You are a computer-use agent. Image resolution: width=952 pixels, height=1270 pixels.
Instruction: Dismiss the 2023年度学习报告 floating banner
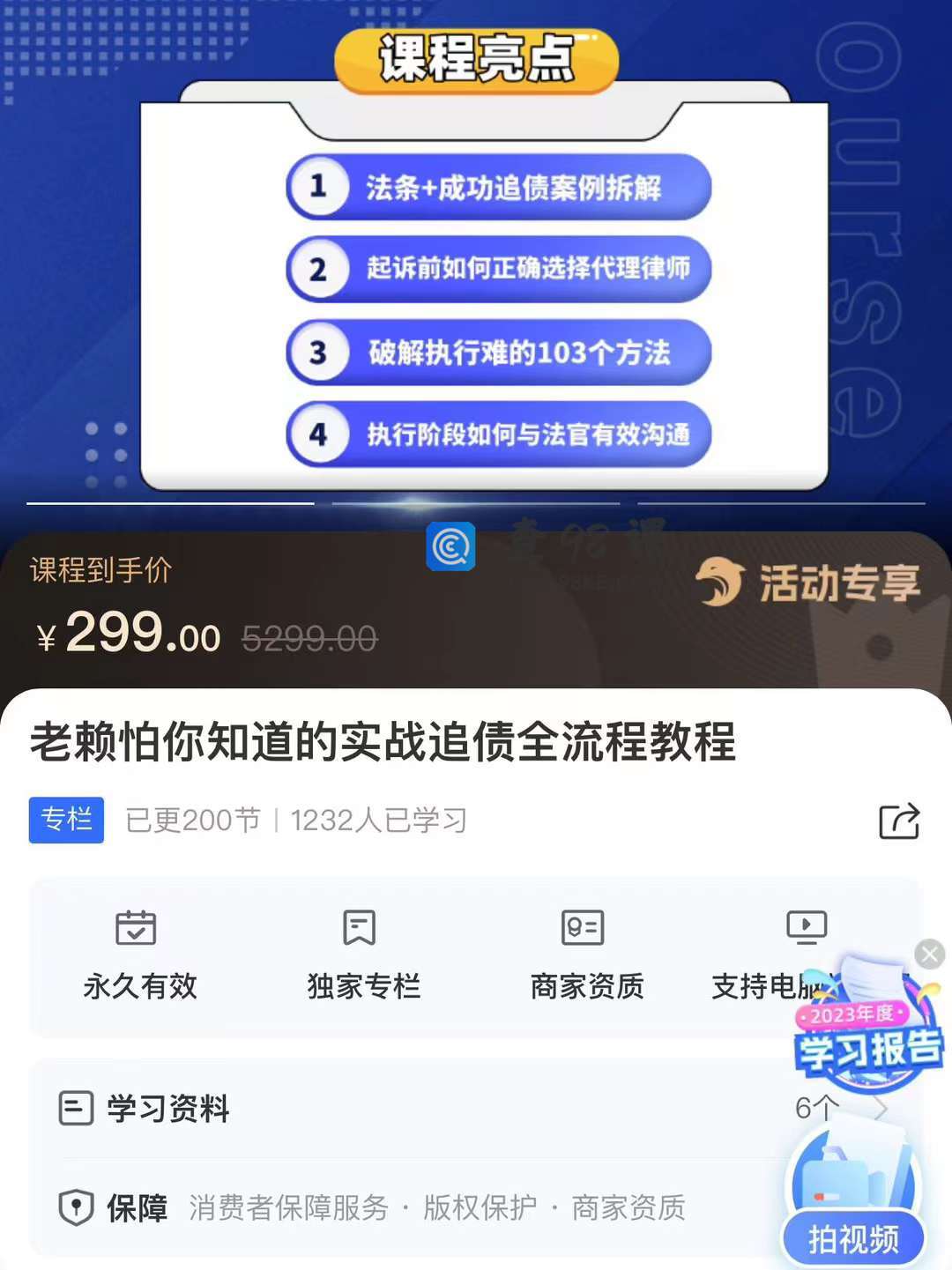[929, 954]
